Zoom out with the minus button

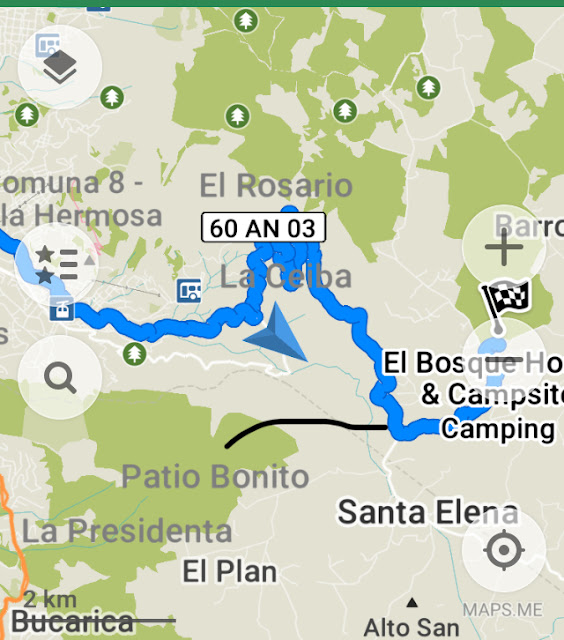point(504,360)
